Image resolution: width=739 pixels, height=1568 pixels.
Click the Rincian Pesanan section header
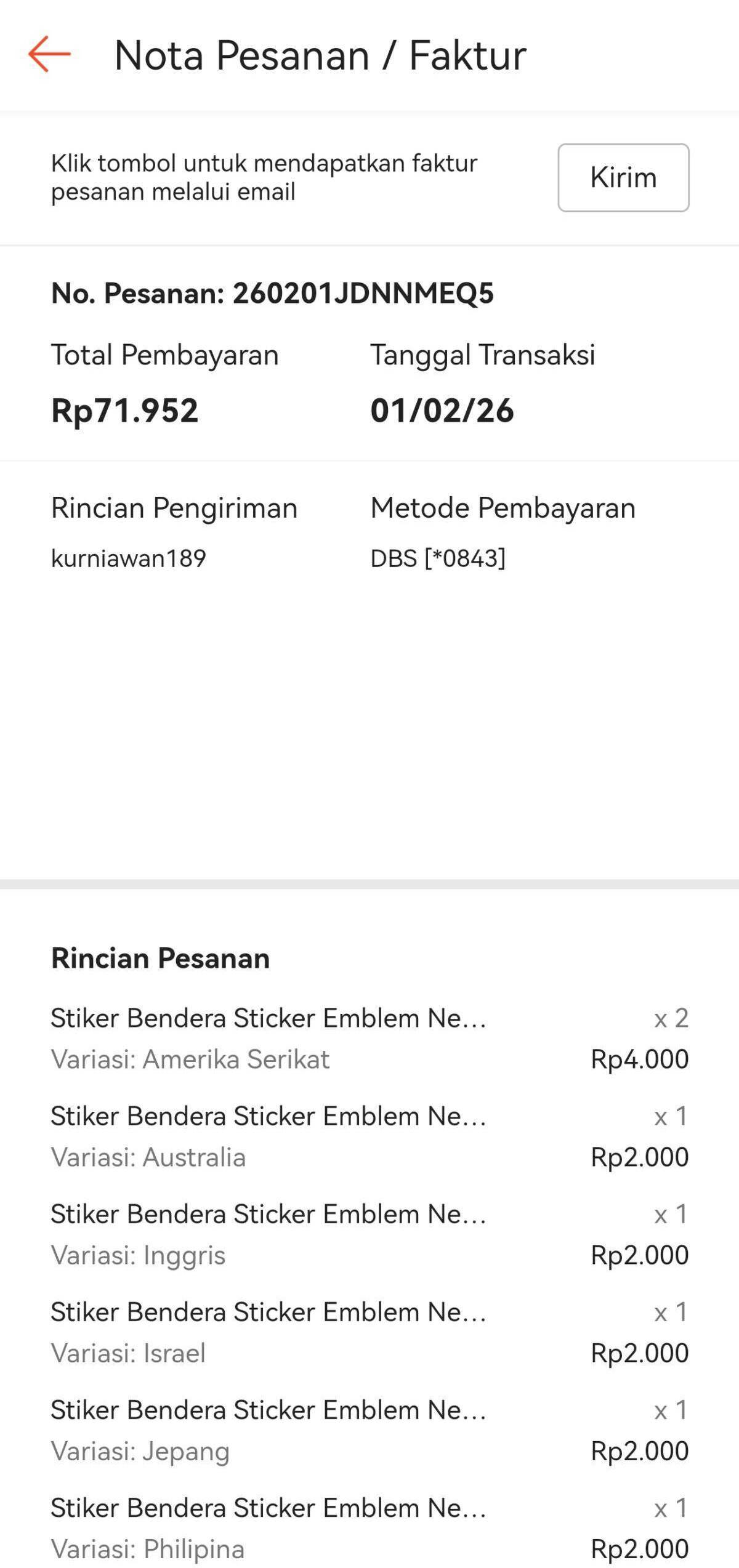coord(161,957)
